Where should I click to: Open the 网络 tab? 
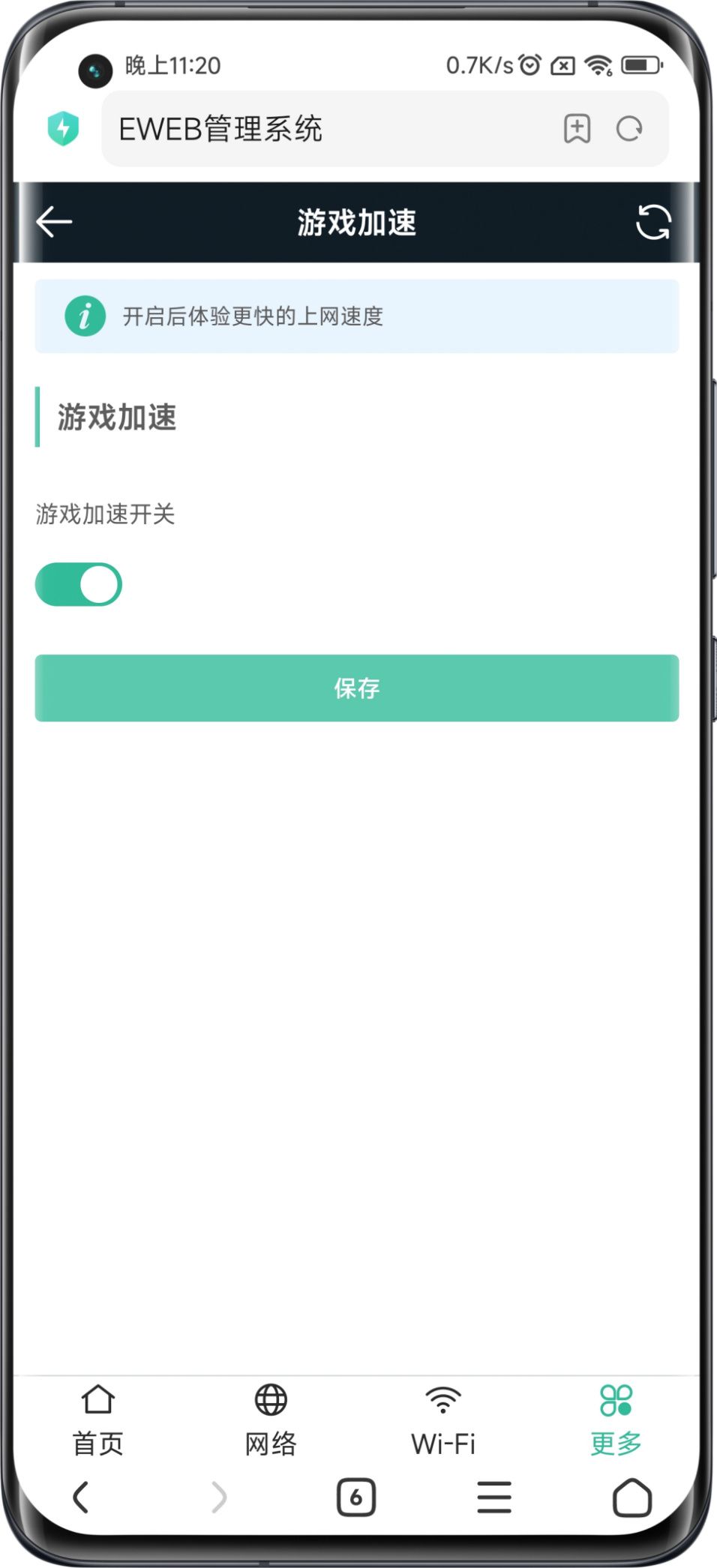click(x=271, y=1420)
